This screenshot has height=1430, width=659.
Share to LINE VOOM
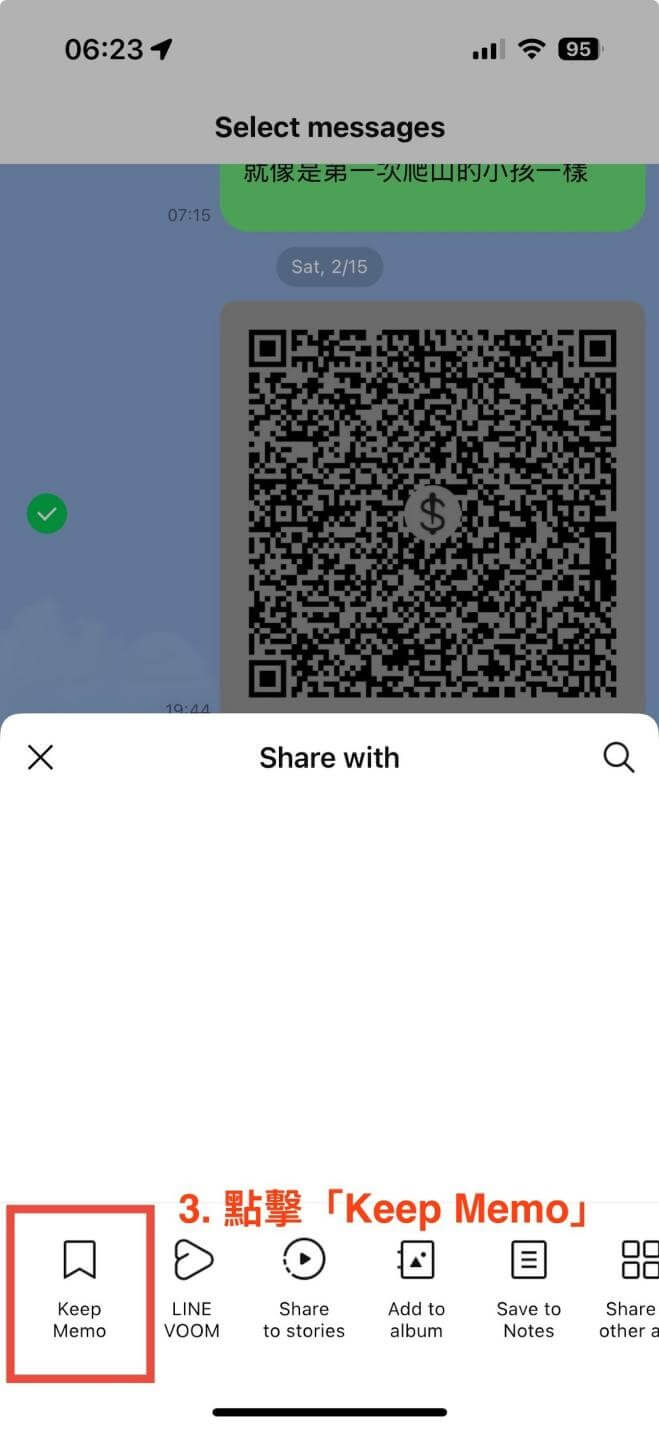(192, 1285)
